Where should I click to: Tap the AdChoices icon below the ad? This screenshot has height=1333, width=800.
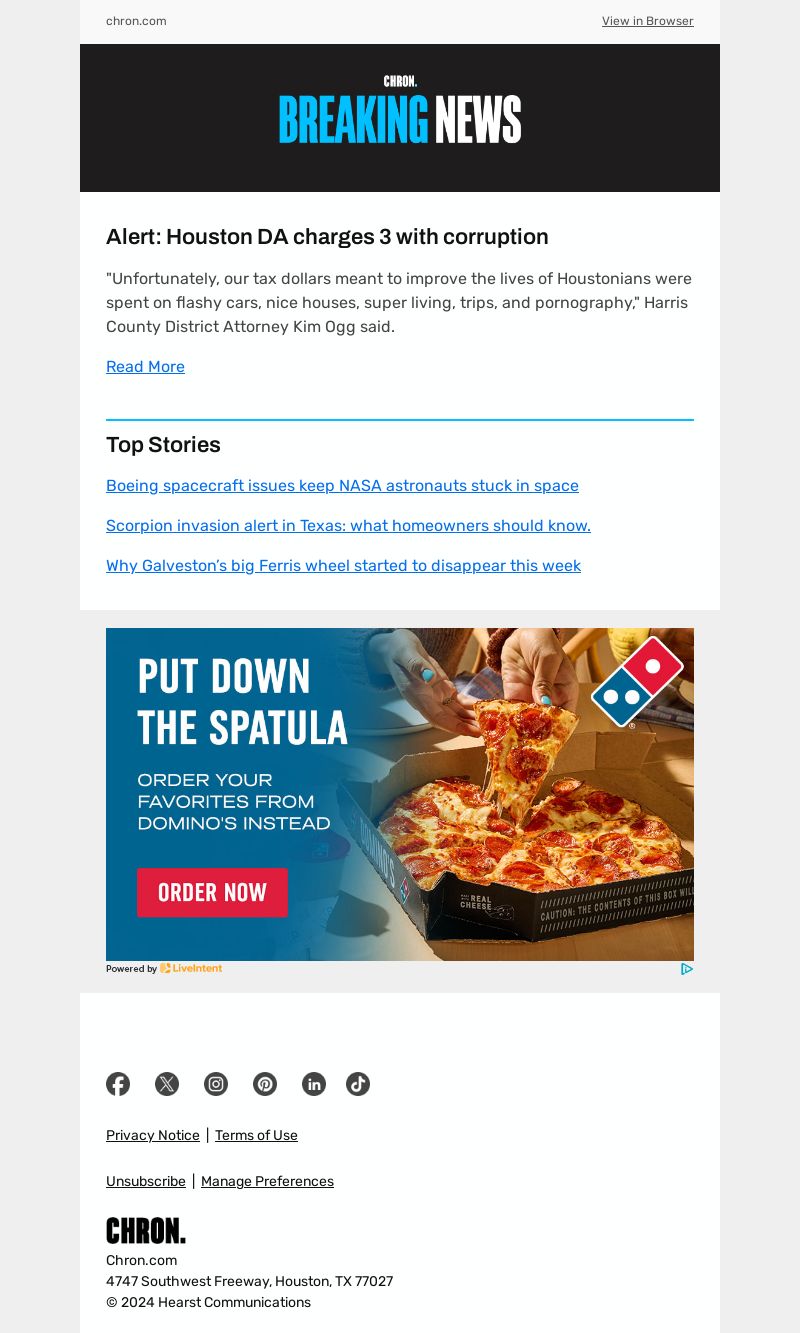click(x=687, y=968)
